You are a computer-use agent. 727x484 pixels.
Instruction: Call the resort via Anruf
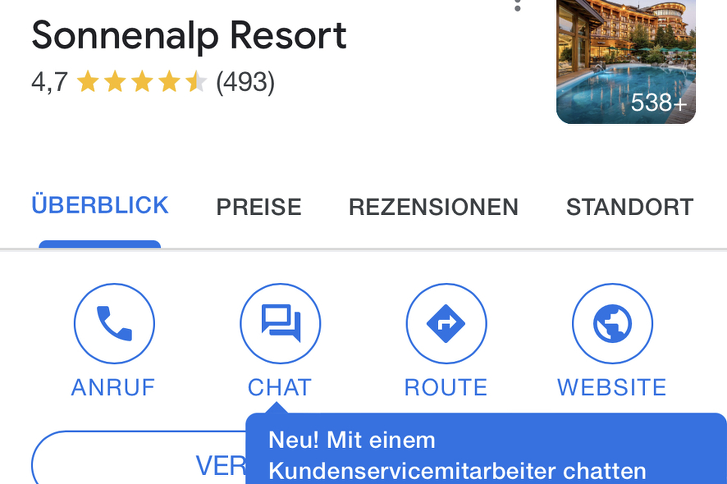pos(114,325)
